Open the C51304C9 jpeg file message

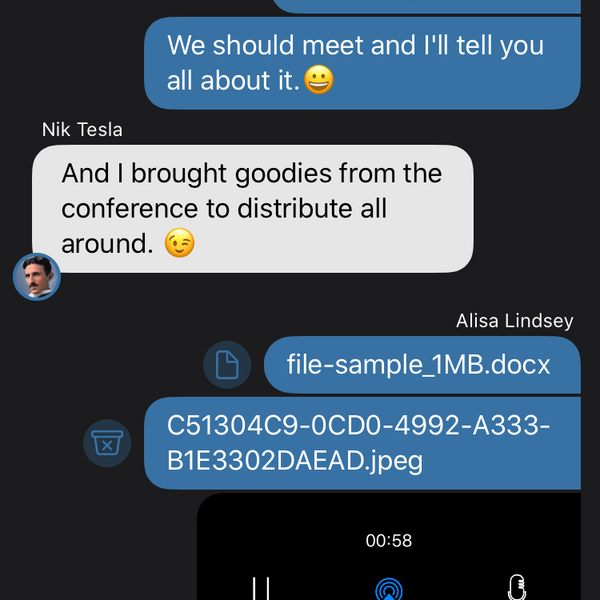[x=362, y=442]
